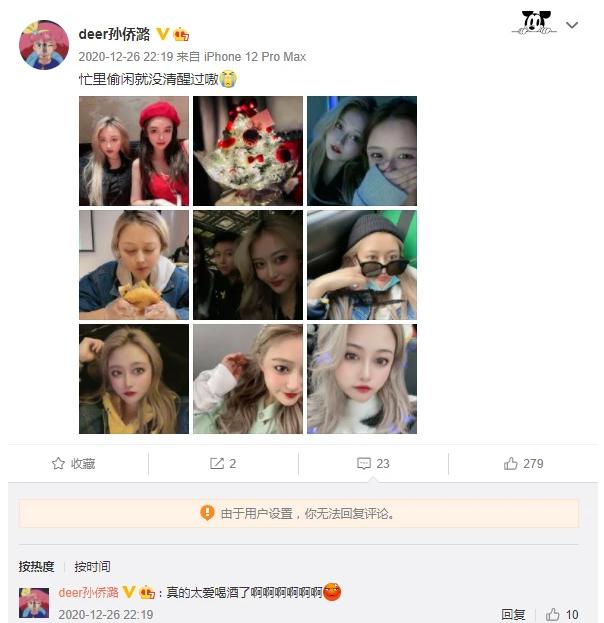Open the photo of the girl eating a burger
The image size is (604, 623).
134,265
